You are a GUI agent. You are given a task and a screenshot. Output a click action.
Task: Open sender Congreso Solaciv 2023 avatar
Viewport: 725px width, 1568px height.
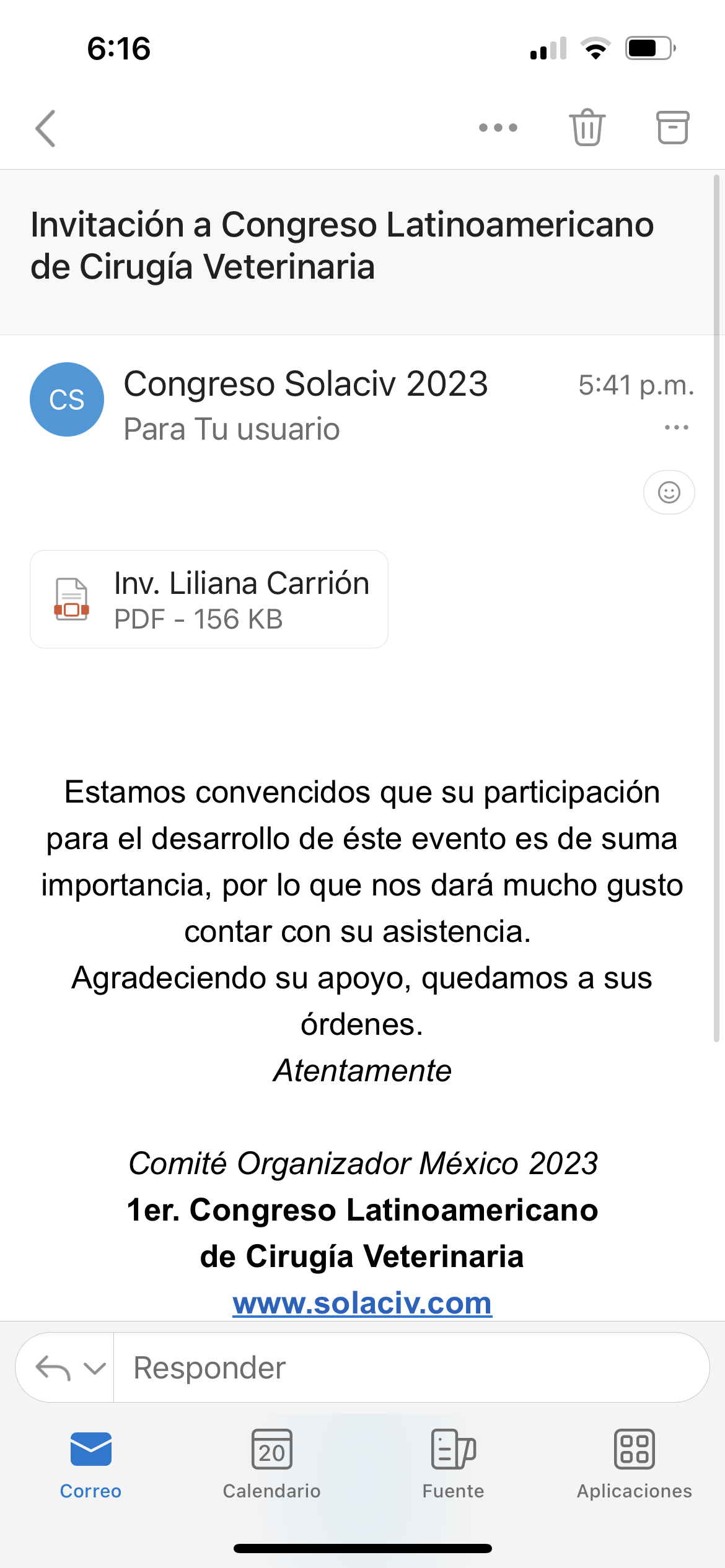(x=67, y=399)
